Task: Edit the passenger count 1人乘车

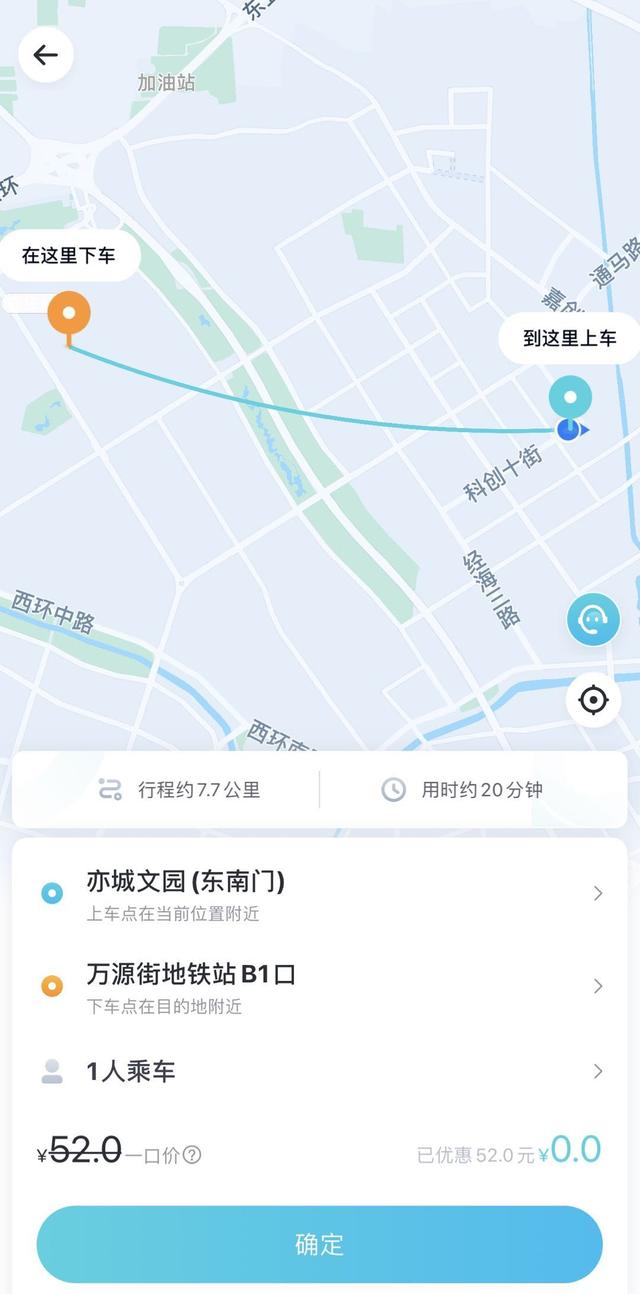Action: click(320, 1072)
